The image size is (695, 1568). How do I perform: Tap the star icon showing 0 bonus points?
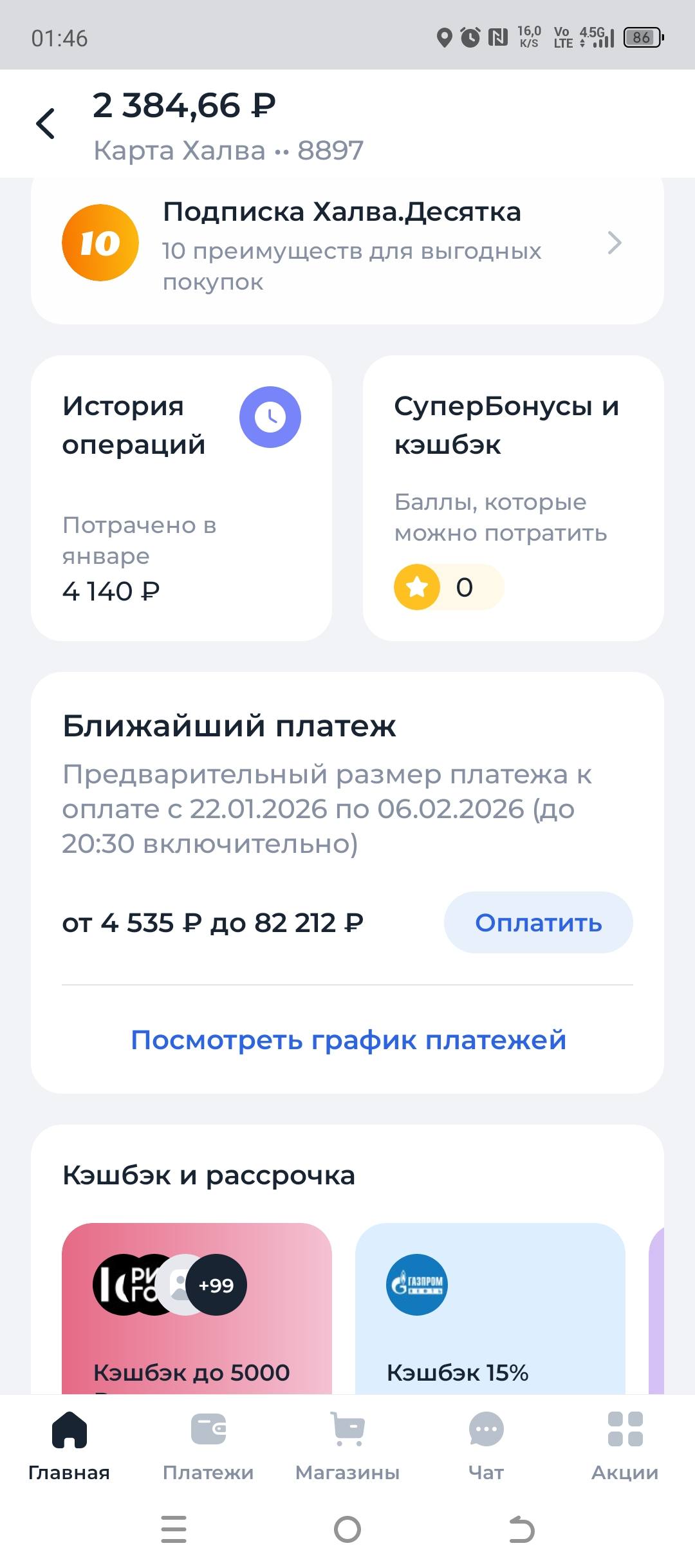pyautogui.click(x=418, y=586)
